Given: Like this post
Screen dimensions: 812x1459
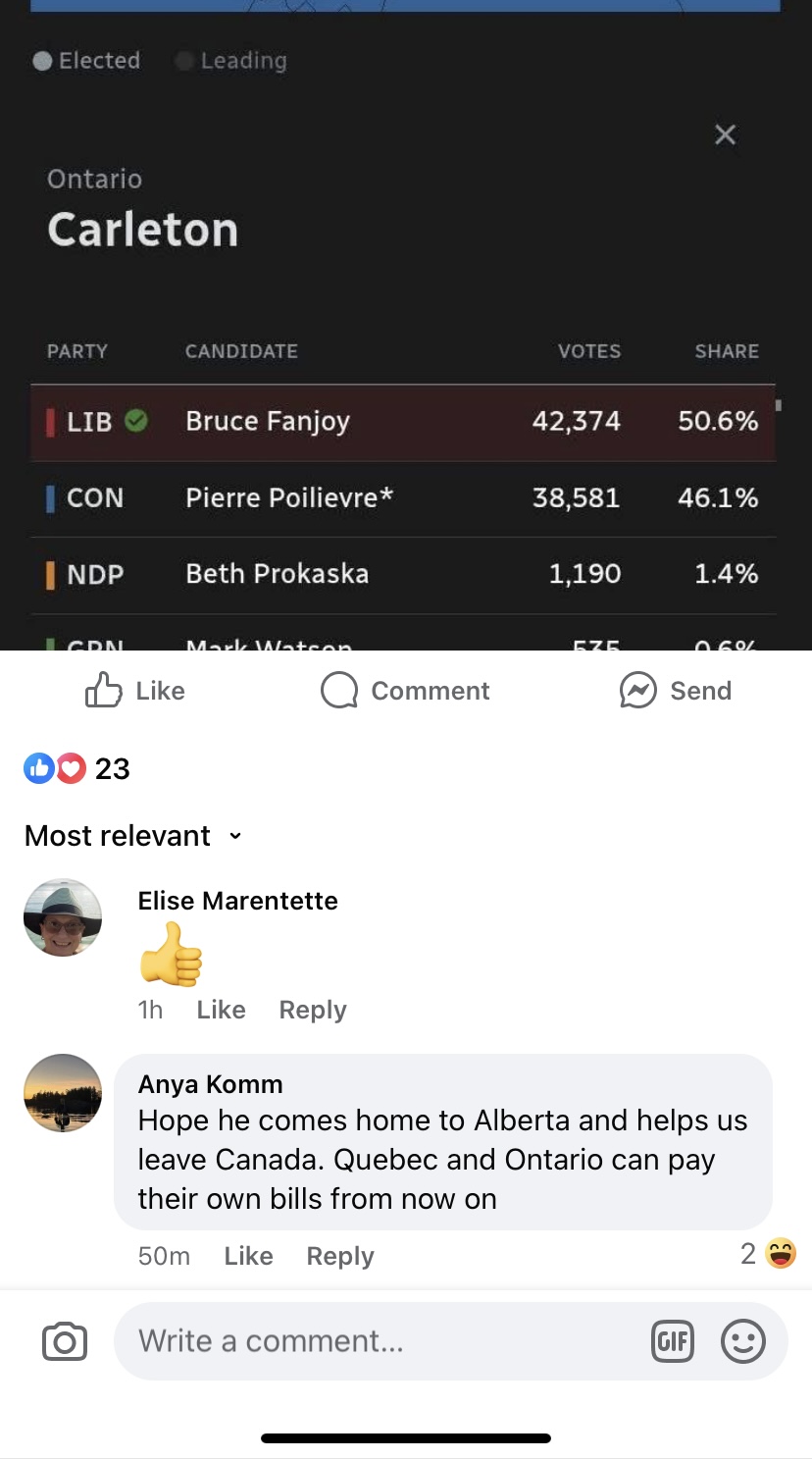Looking at the screenshot, I should pyautogui.click(x=135, y=691).
